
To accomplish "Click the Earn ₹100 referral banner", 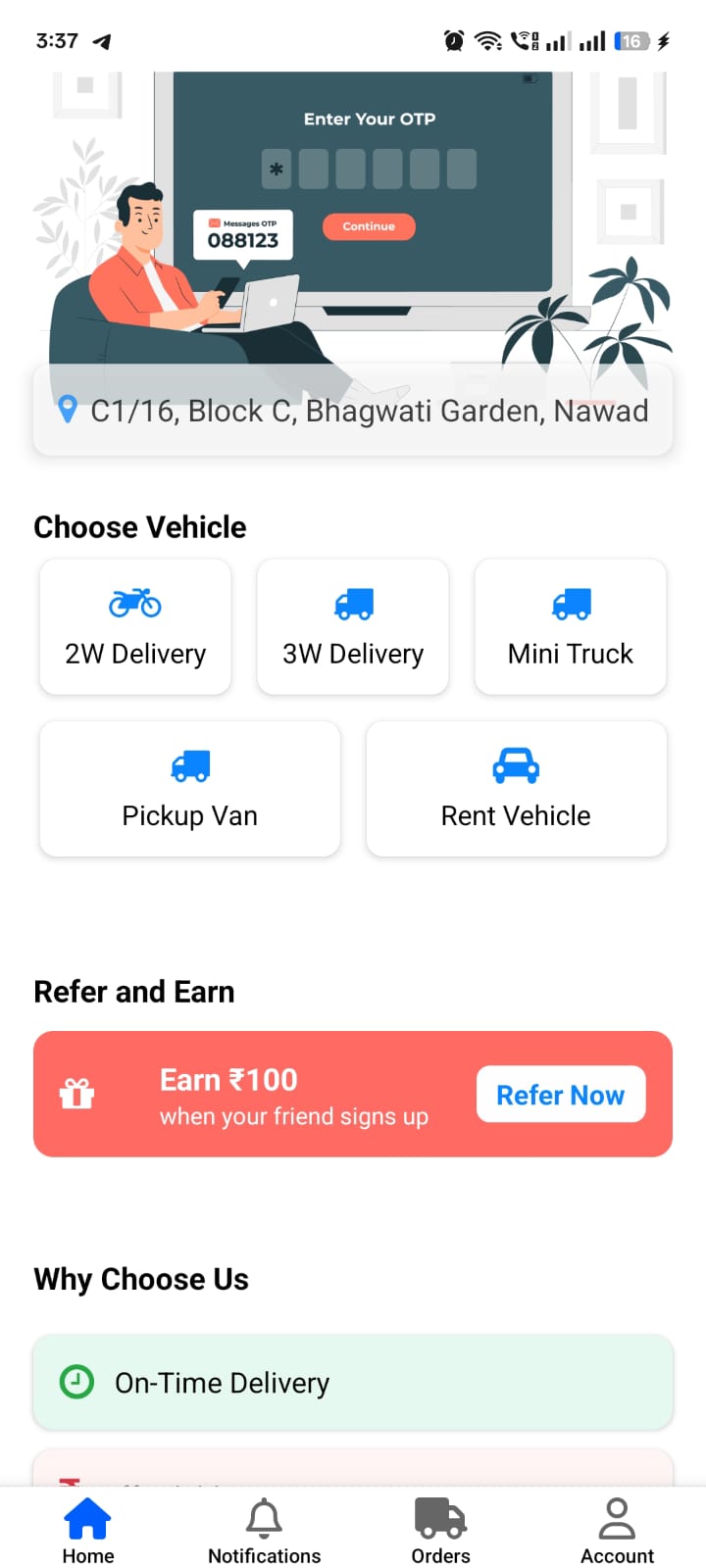I will coord(294,1093).
